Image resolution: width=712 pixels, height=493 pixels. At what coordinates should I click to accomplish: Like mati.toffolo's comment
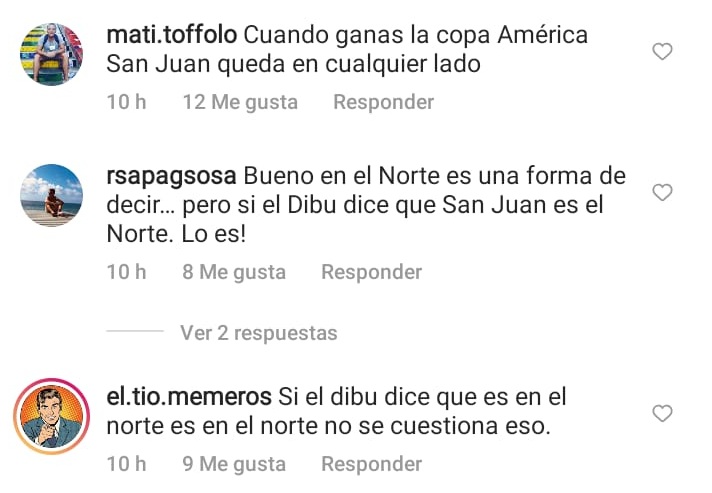tap(662, 52)
